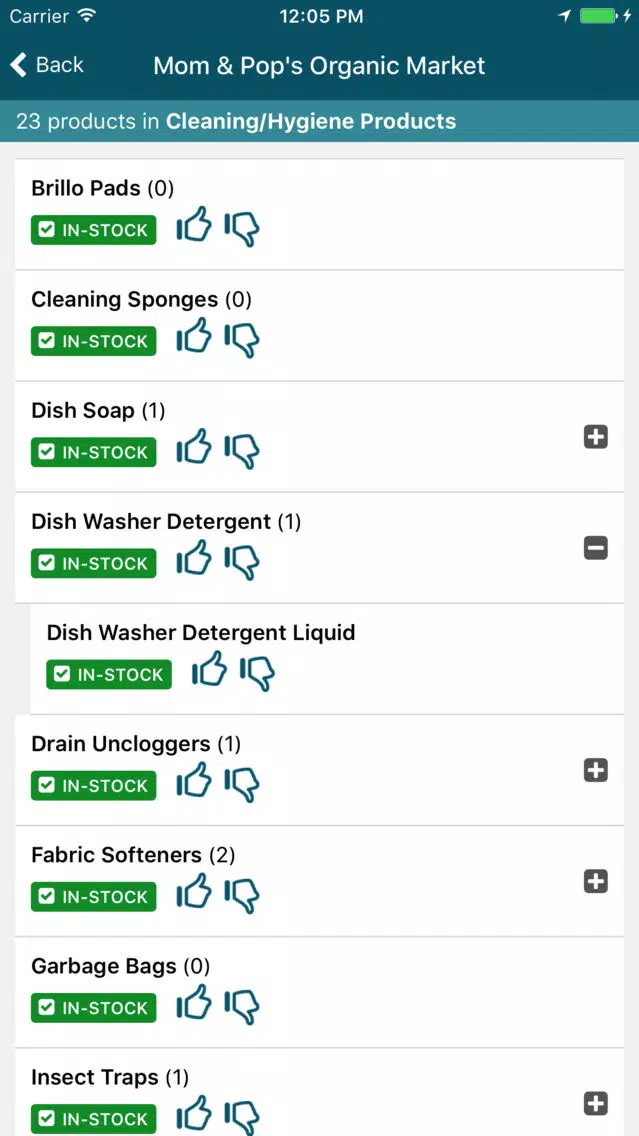The width and height of the screenshot is (639, 1136).
Task: Give Brillo Pads a thumbs up
Action: tap(194, 225)
